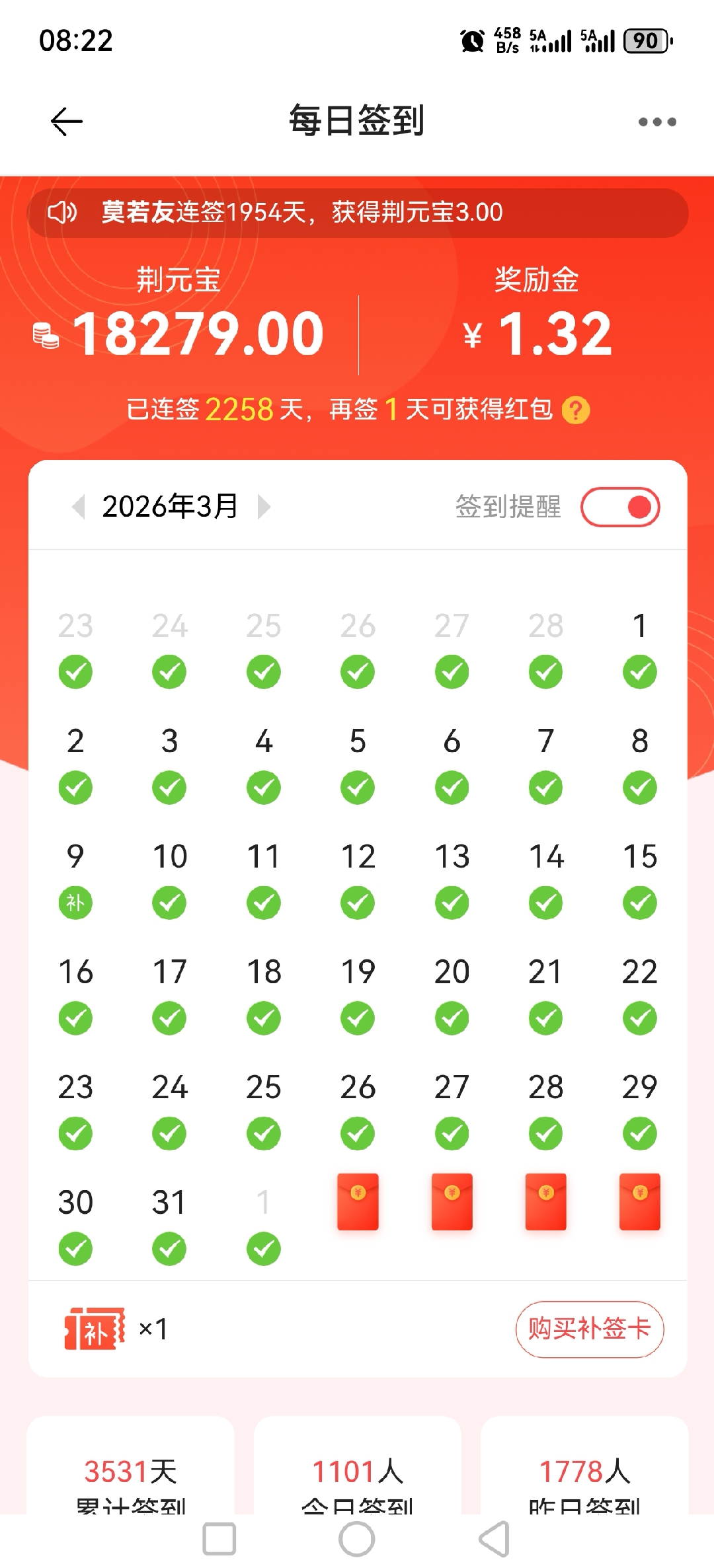
Task: Show the previous month in calendar
Action: tap(79, 507)
